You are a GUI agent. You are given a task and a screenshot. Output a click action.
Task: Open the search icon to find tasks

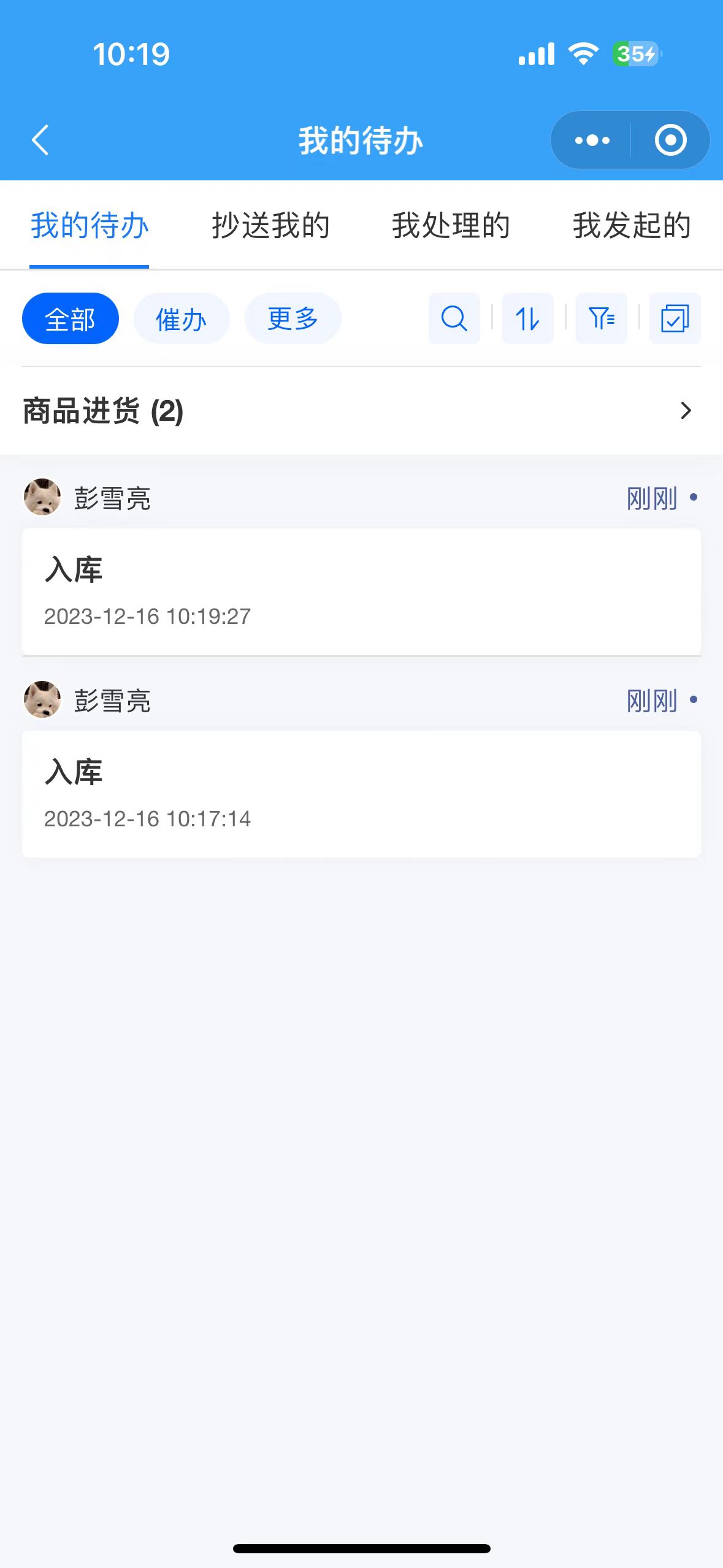tap(454, 318)
